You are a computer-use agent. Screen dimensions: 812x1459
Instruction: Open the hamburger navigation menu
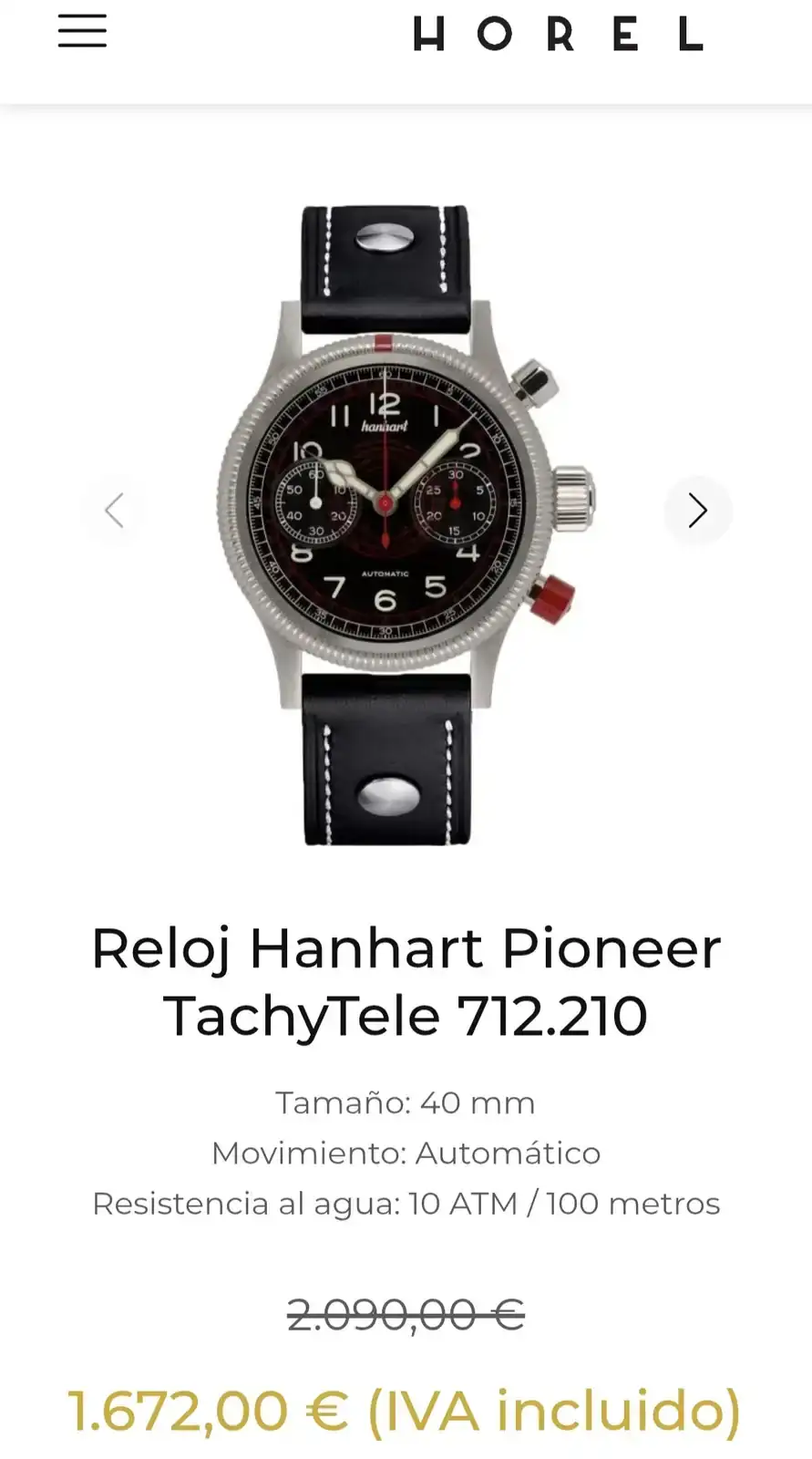[x=82, y=31]
